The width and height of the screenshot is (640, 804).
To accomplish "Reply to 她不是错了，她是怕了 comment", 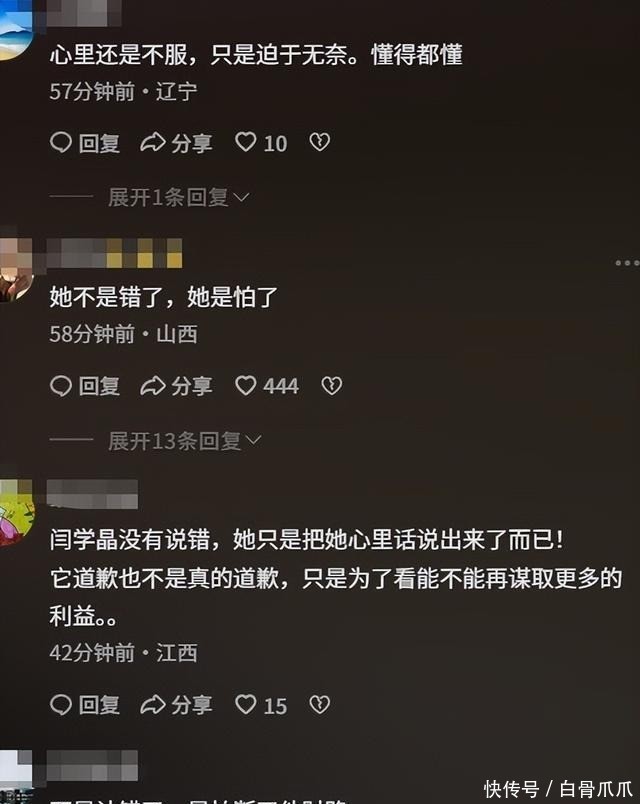I will [x=85, y=386].
